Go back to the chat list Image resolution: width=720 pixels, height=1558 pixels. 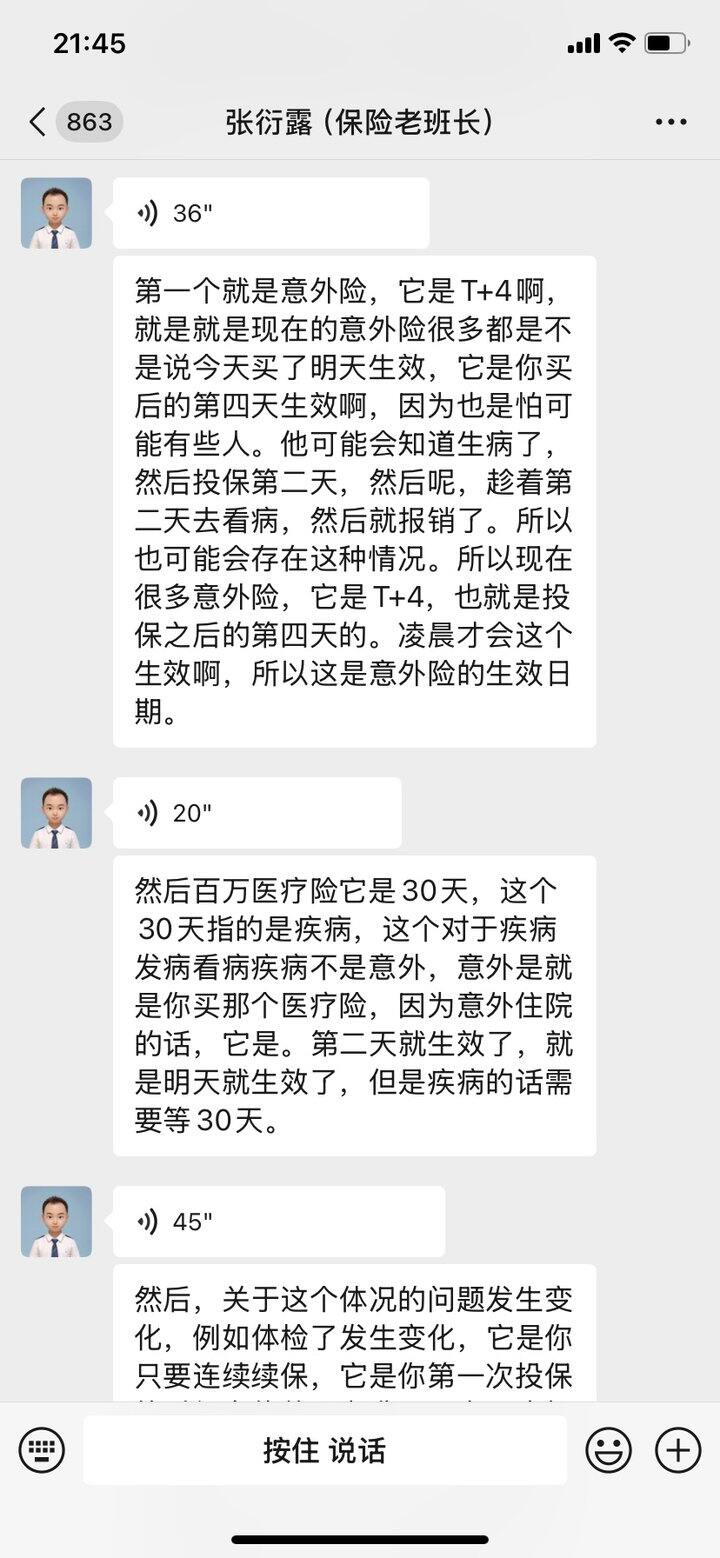[x=38, y=122]
